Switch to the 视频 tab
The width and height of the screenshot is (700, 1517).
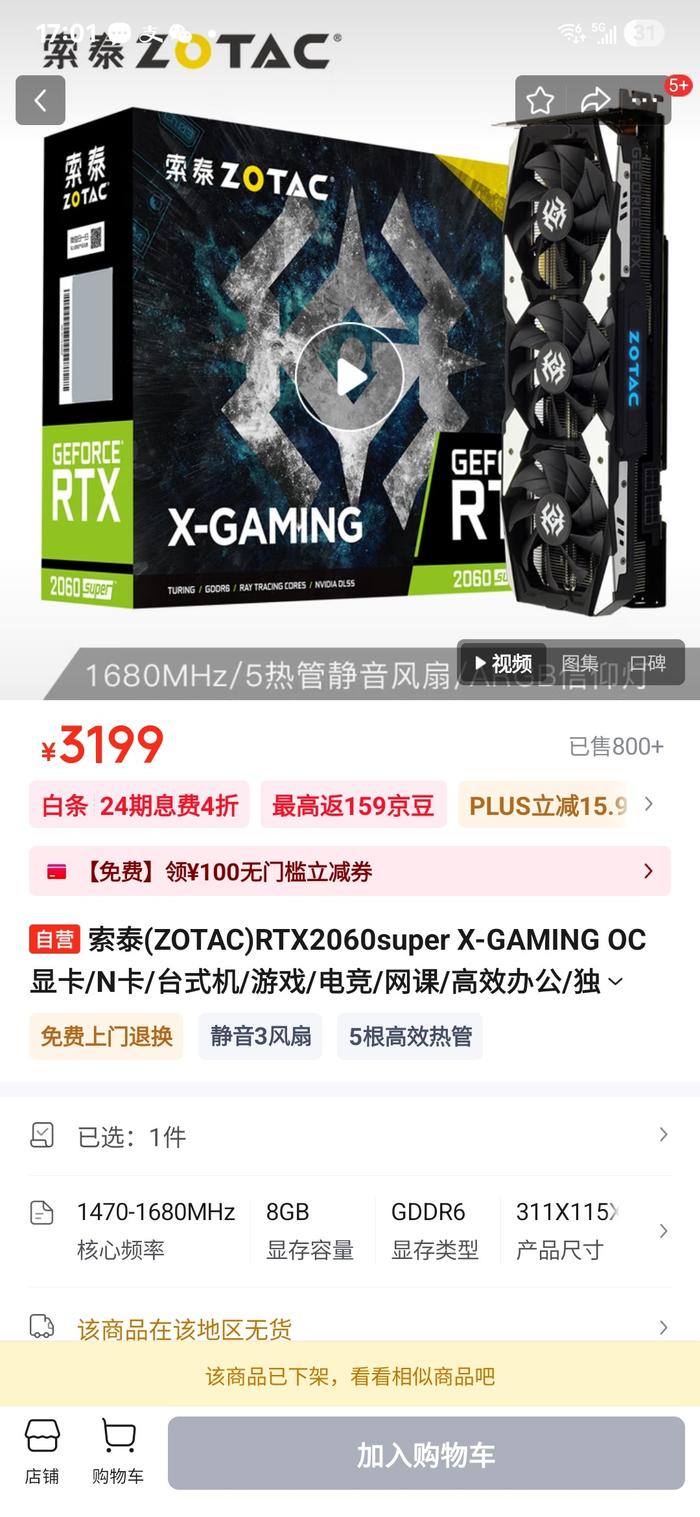pyautogui.click(x=503, y=663)
